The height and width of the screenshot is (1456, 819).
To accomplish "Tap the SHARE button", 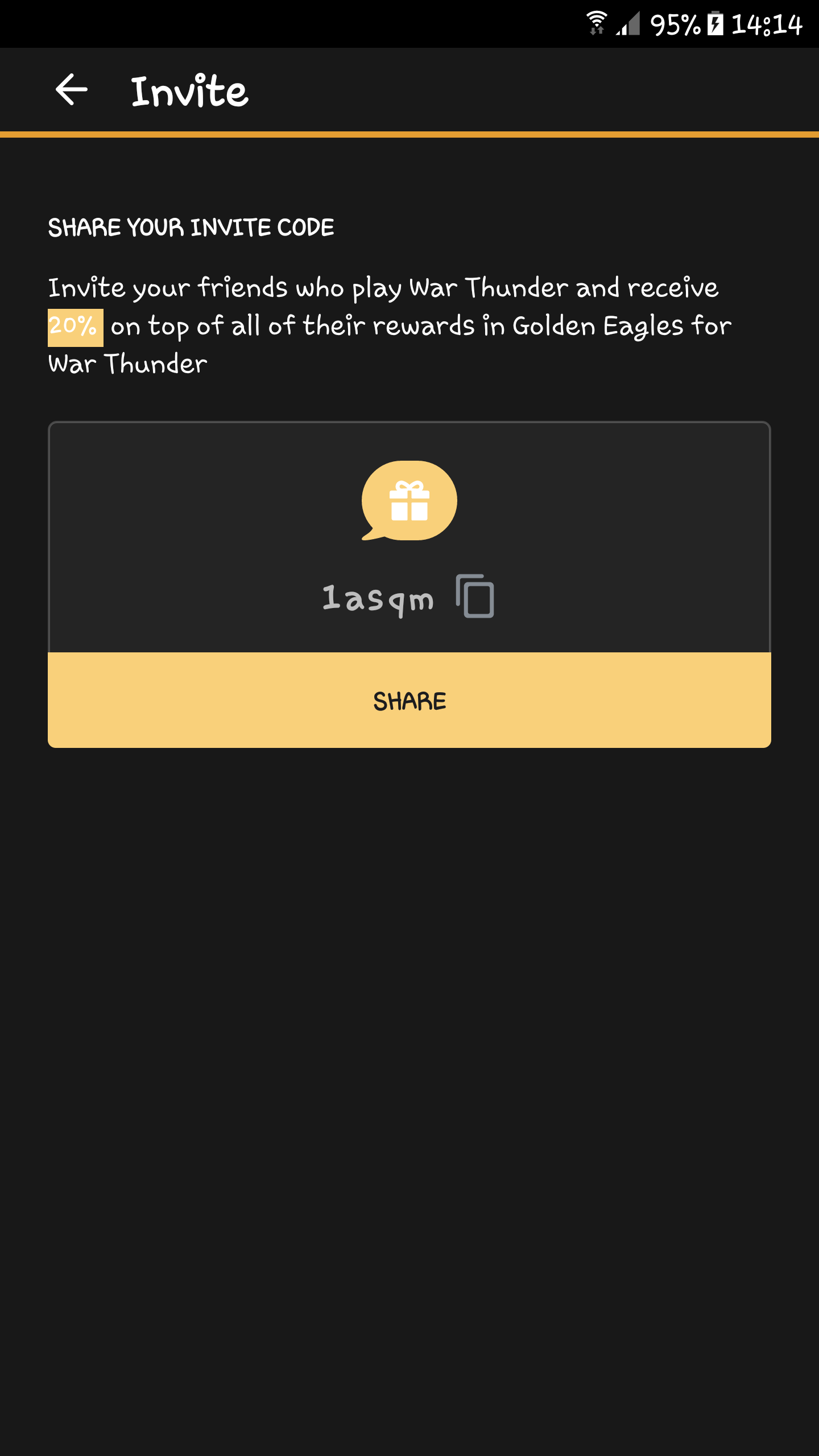I will click(409, 700).
